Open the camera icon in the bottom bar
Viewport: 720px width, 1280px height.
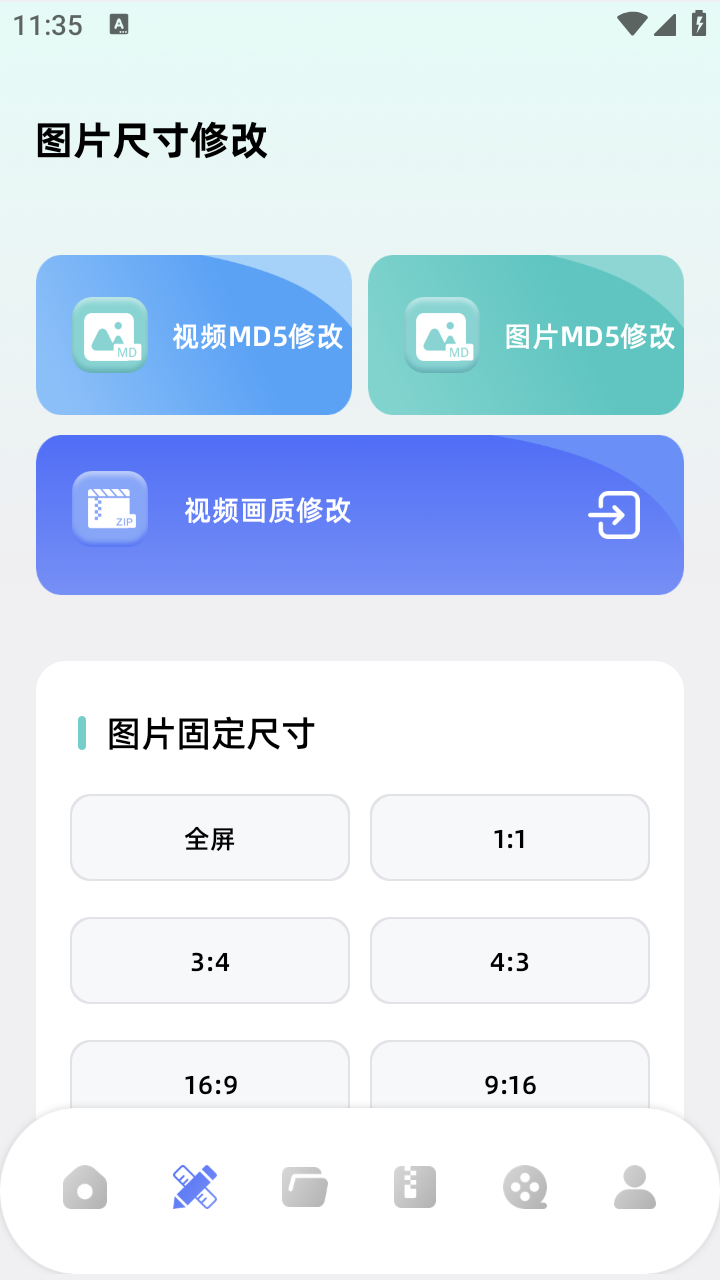pos(84,1187)
